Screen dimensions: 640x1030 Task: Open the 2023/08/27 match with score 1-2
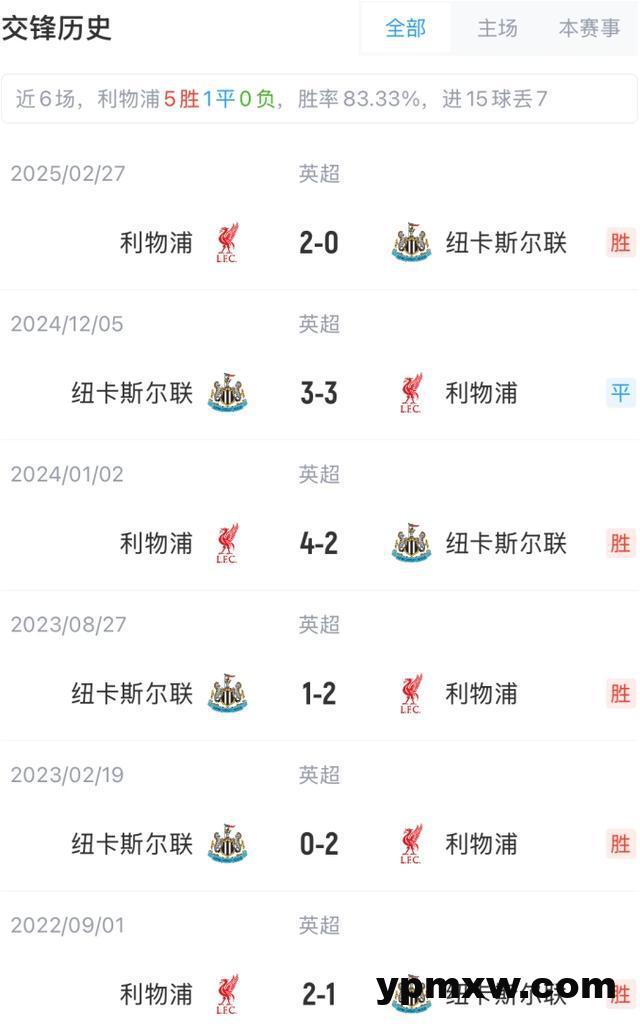tap(319, 693)
